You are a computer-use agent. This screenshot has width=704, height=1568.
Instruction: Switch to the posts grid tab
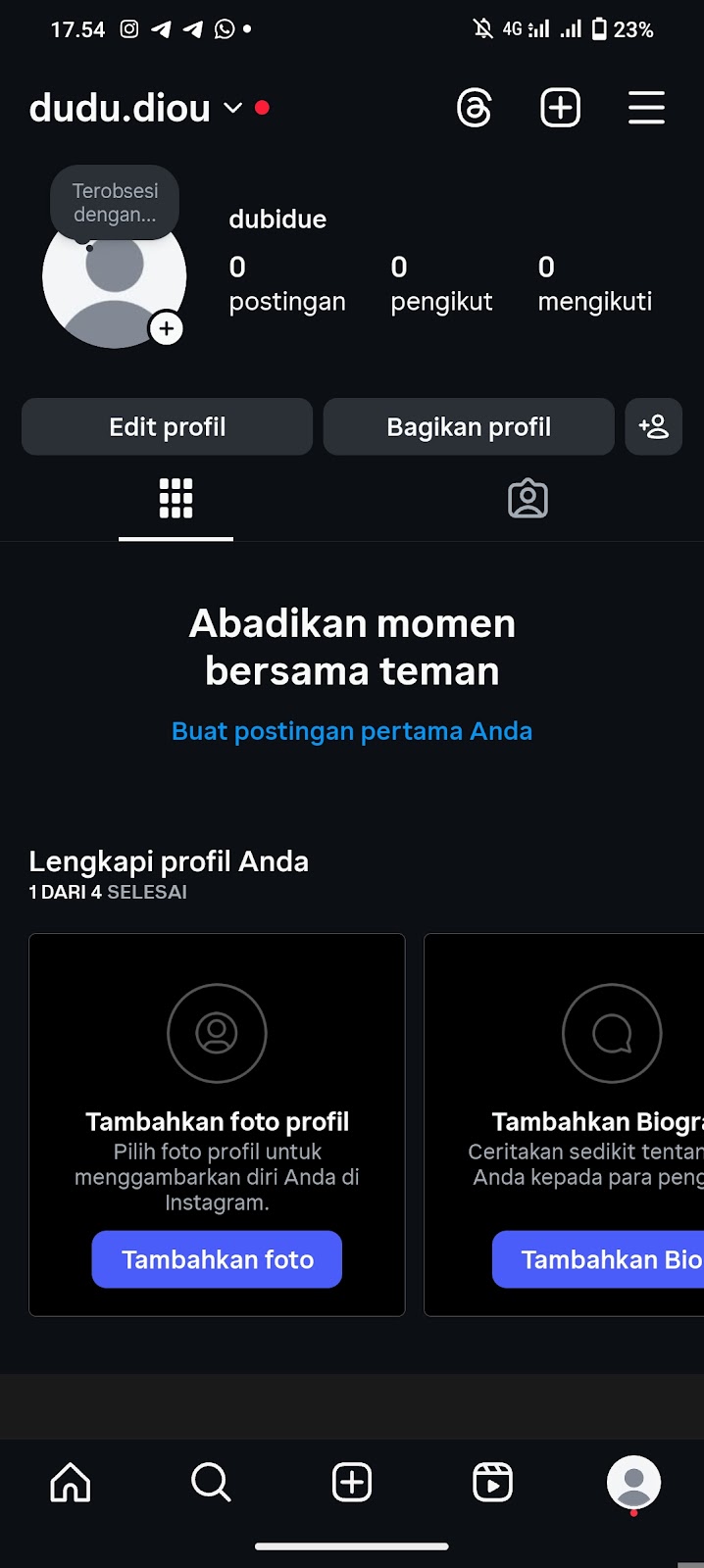click(x=176, y=499)
